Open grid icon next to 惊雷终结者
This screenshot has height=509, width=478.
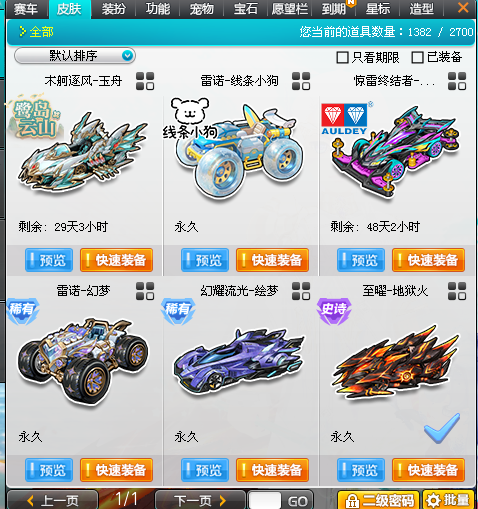[x=457, y=81]
